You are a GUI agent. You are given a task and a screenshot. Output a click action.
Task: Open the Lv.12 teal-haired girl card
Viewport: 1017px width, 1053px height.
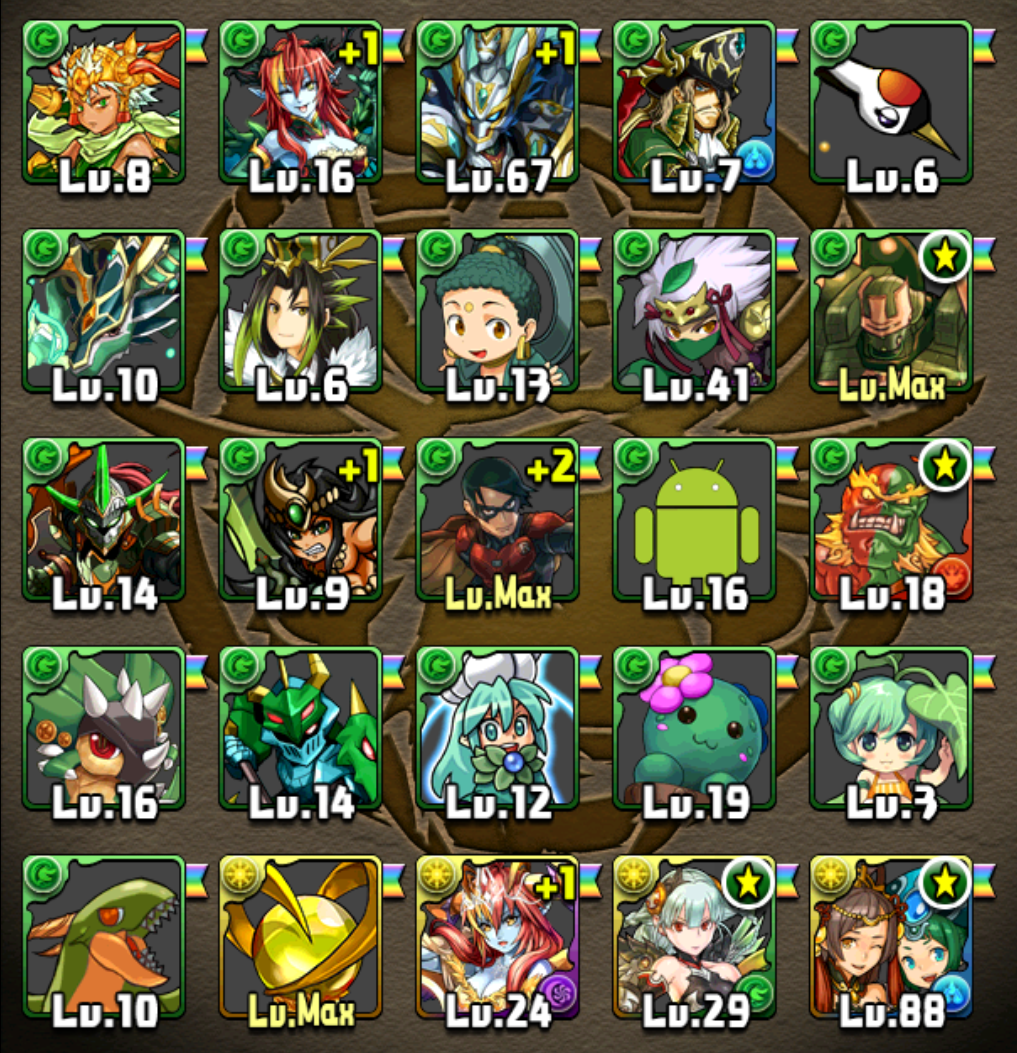pos(497,729)
